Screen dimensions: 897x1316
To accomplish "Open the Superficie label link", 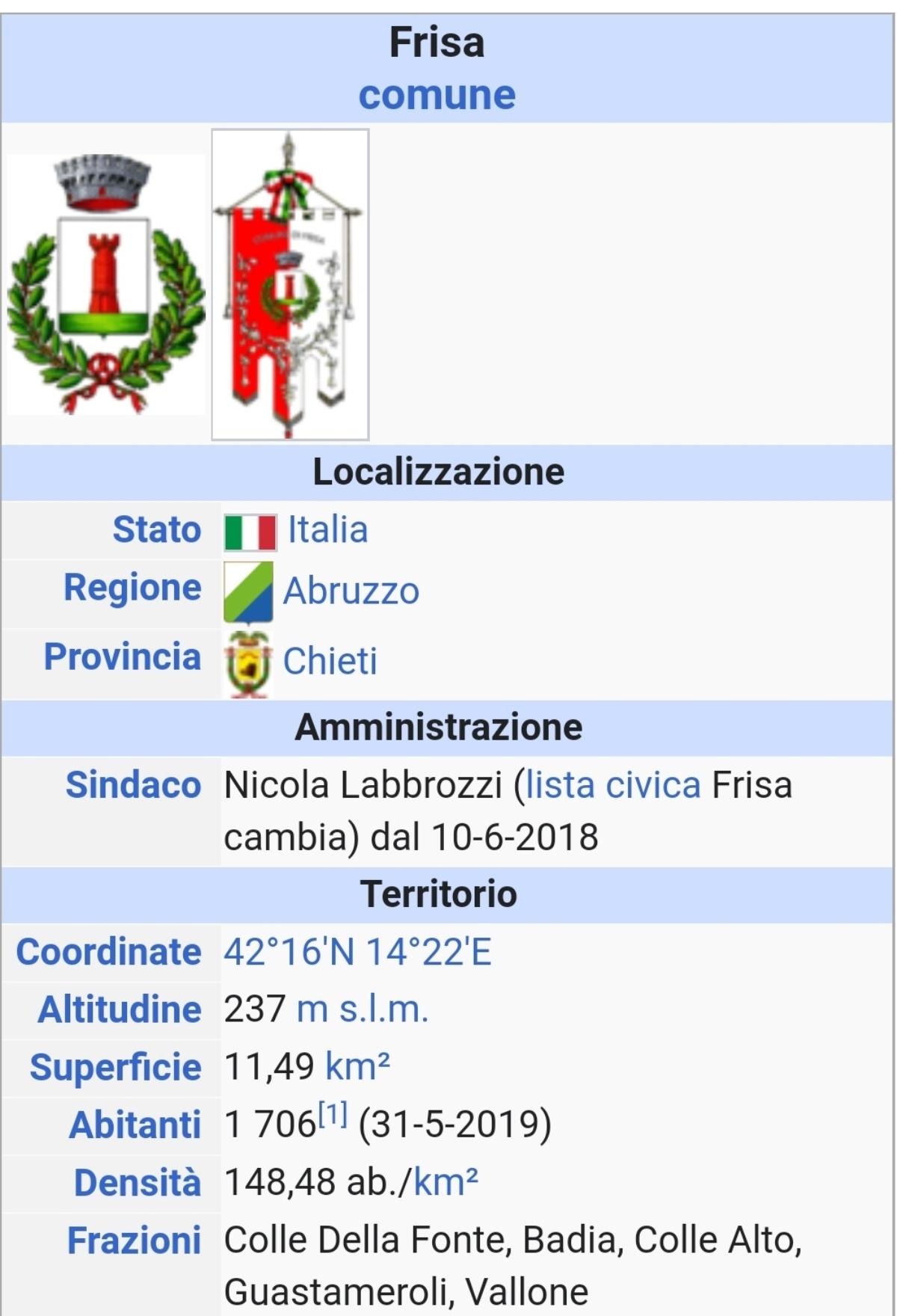I will tap(115, 1067).
